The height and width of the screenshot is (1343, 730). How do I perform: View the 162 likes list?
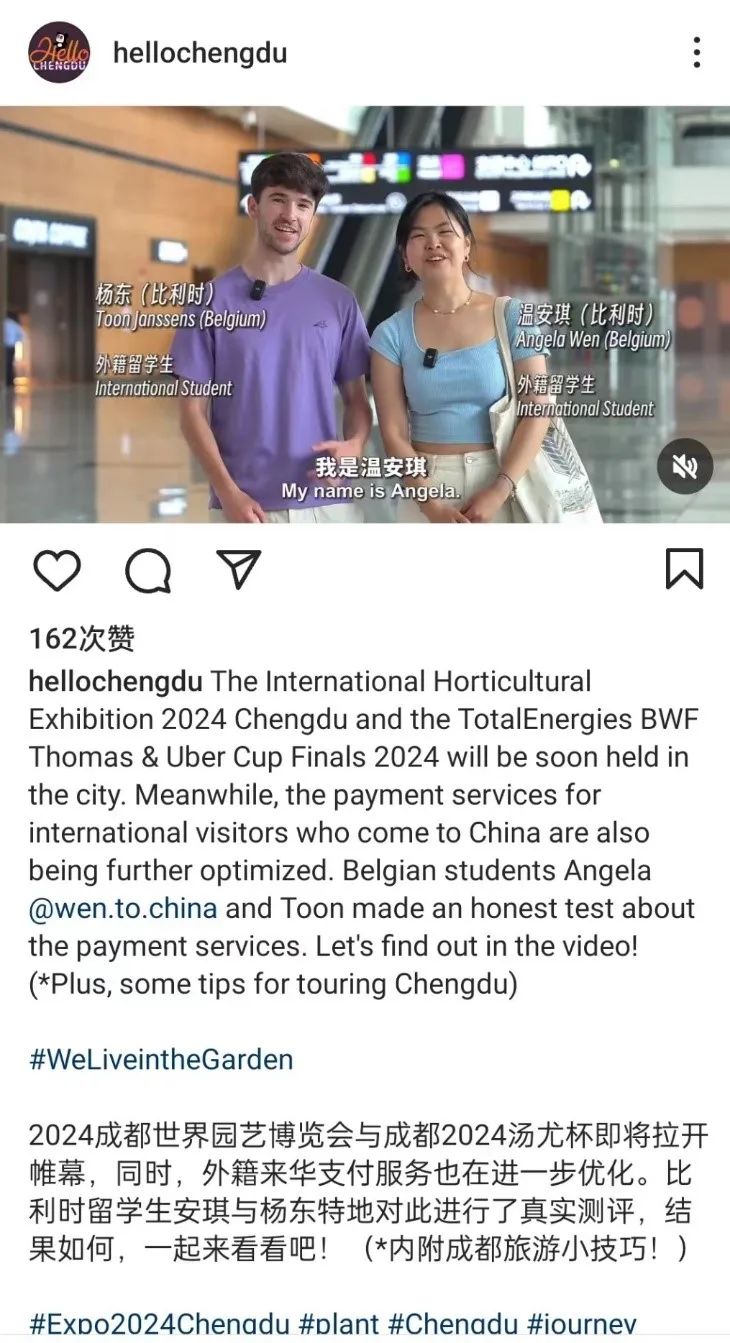(82, 638)
